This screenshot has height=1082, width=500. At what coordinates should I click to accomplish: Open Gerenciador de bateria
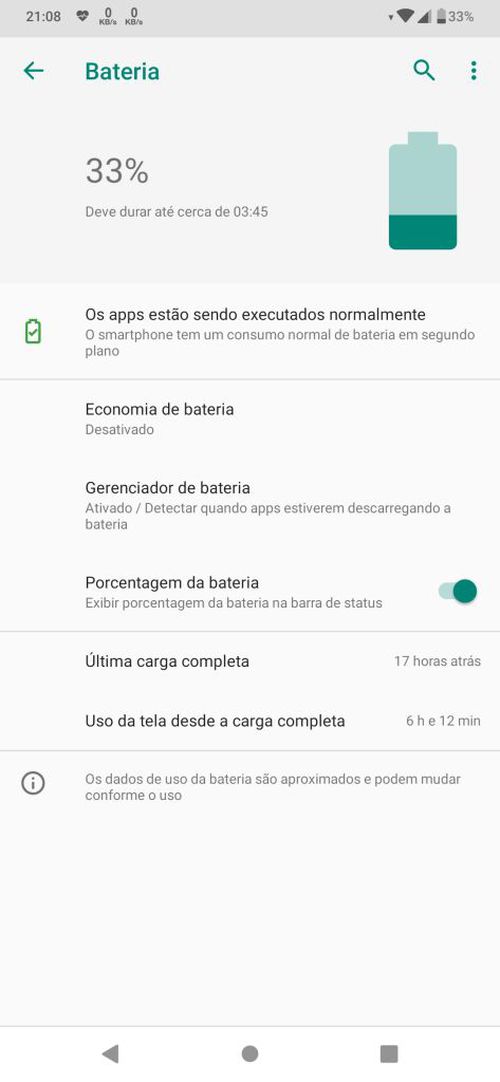(250, 505)
